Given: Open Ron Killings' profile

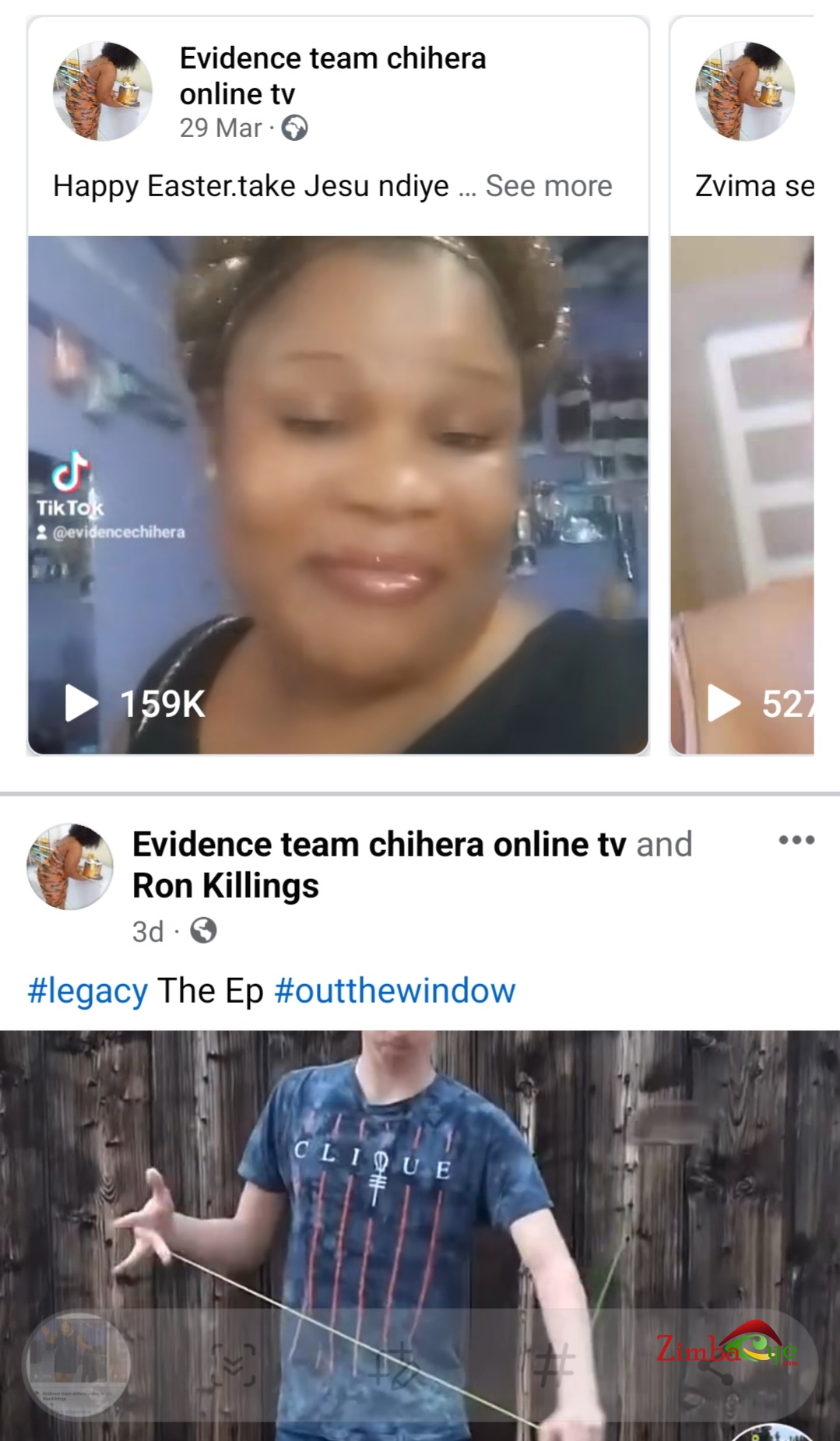Looking at the screenshot, I should click(226, 886).
